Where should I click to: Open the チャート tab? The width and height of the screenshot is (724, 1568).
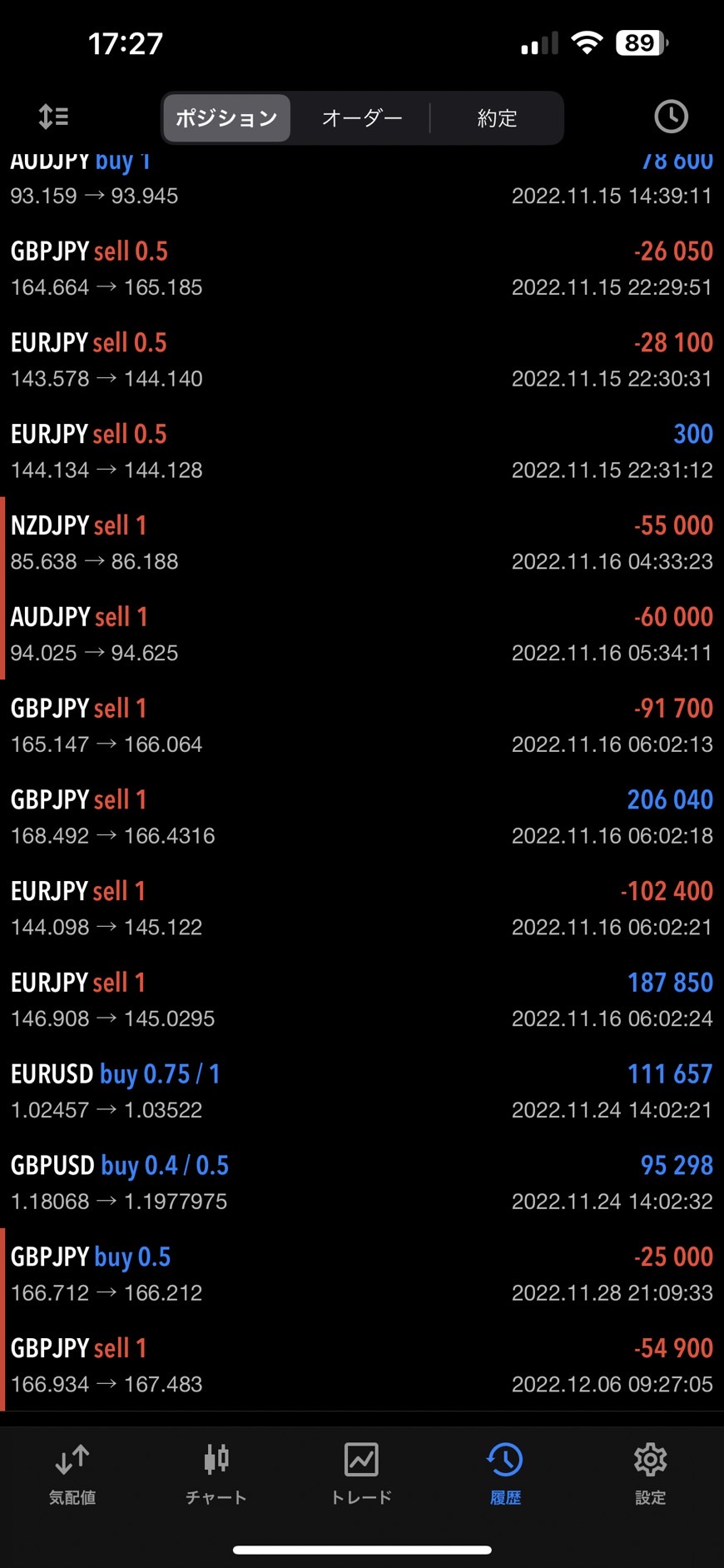tap(216, 1476)
